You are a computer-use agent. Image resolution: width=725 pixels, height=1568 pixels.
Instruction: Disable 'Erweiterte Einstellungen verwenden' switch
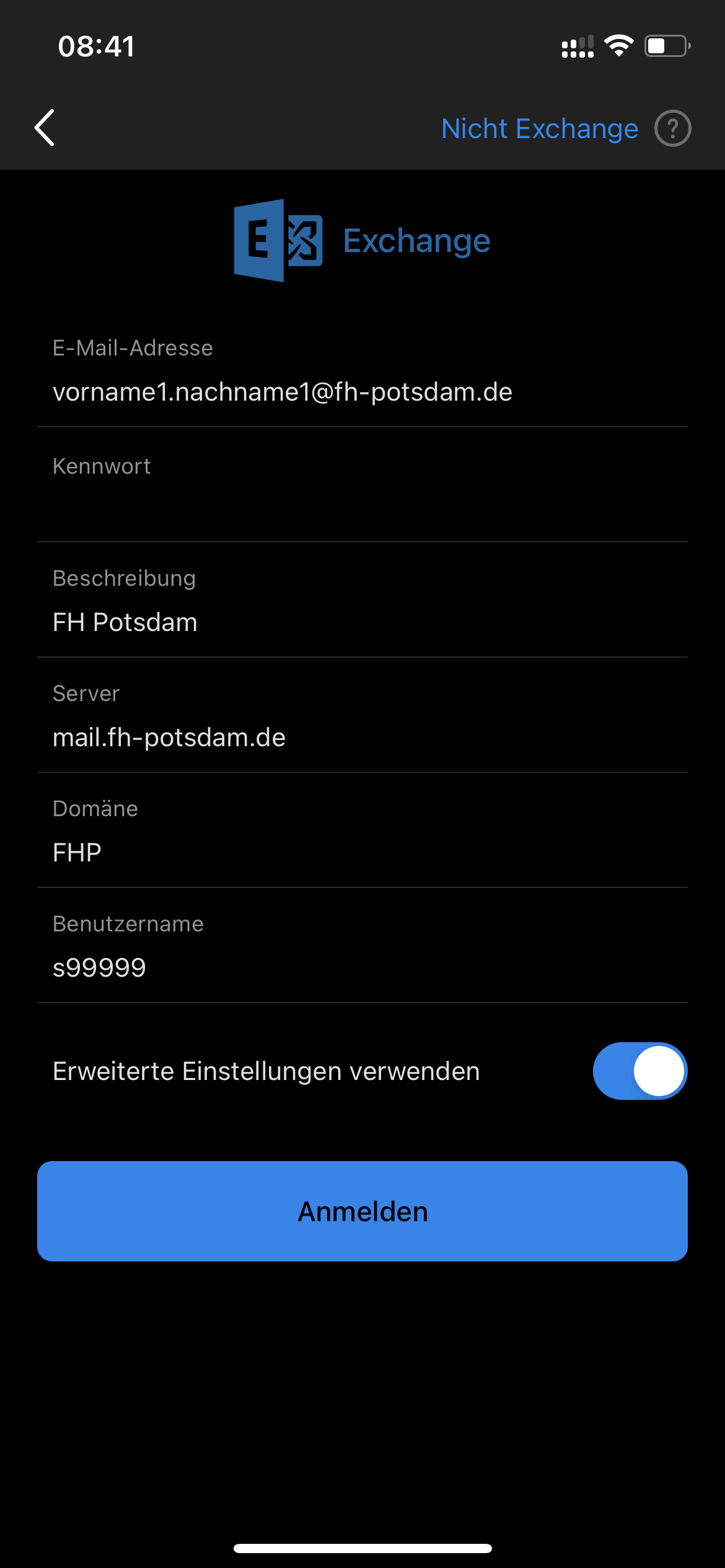pos(639,1071)
